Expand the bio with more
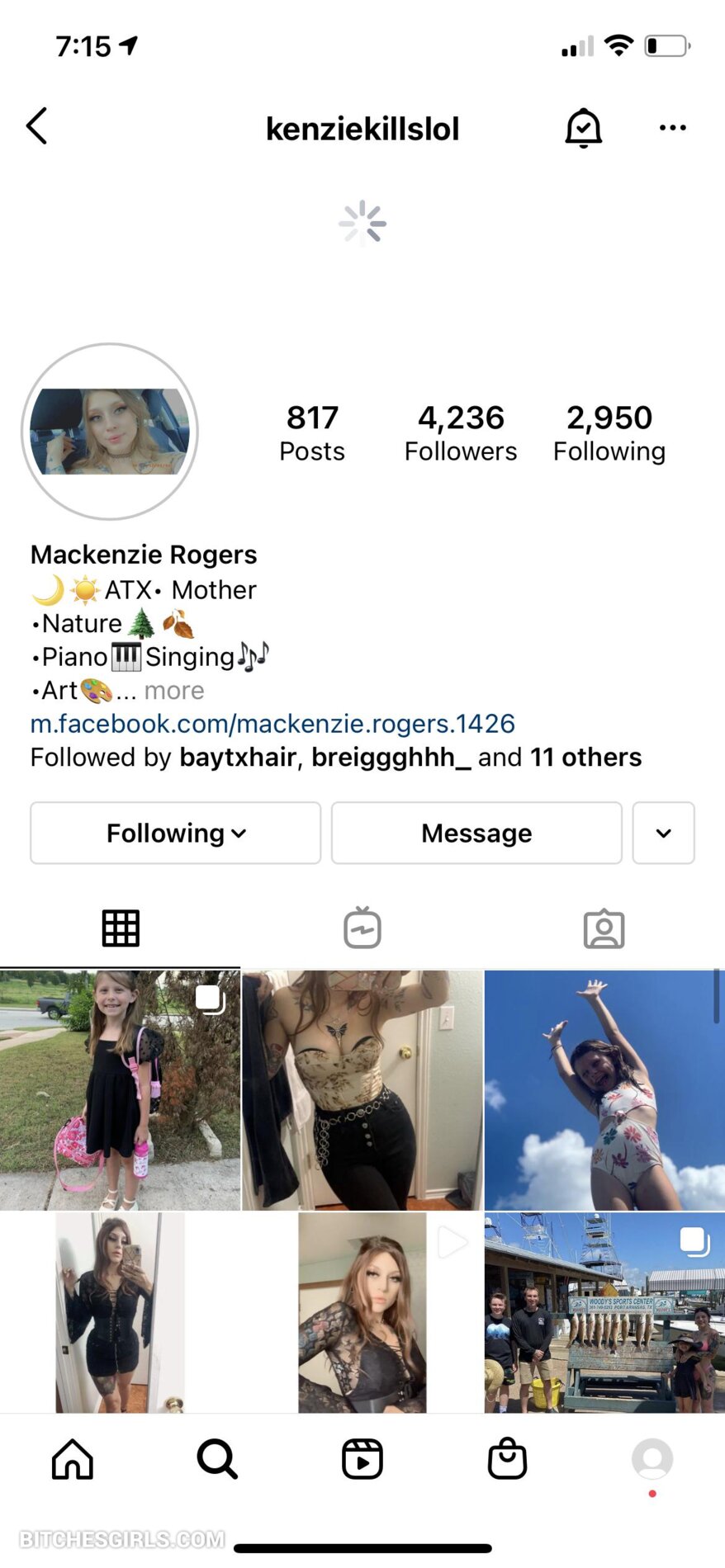725x1568 pixels. click(174, 691)
